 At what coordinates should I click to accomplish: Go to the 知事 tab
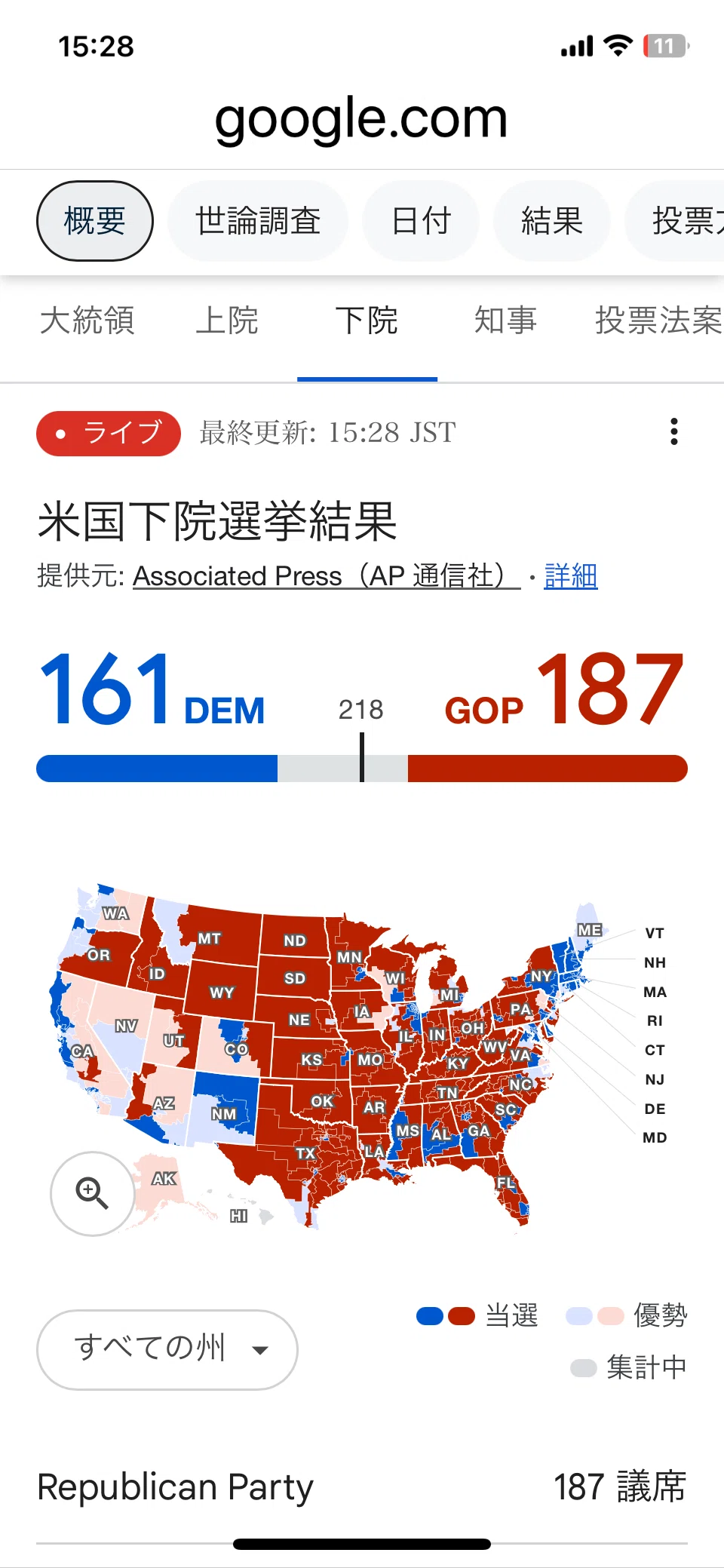pos(505,321)
